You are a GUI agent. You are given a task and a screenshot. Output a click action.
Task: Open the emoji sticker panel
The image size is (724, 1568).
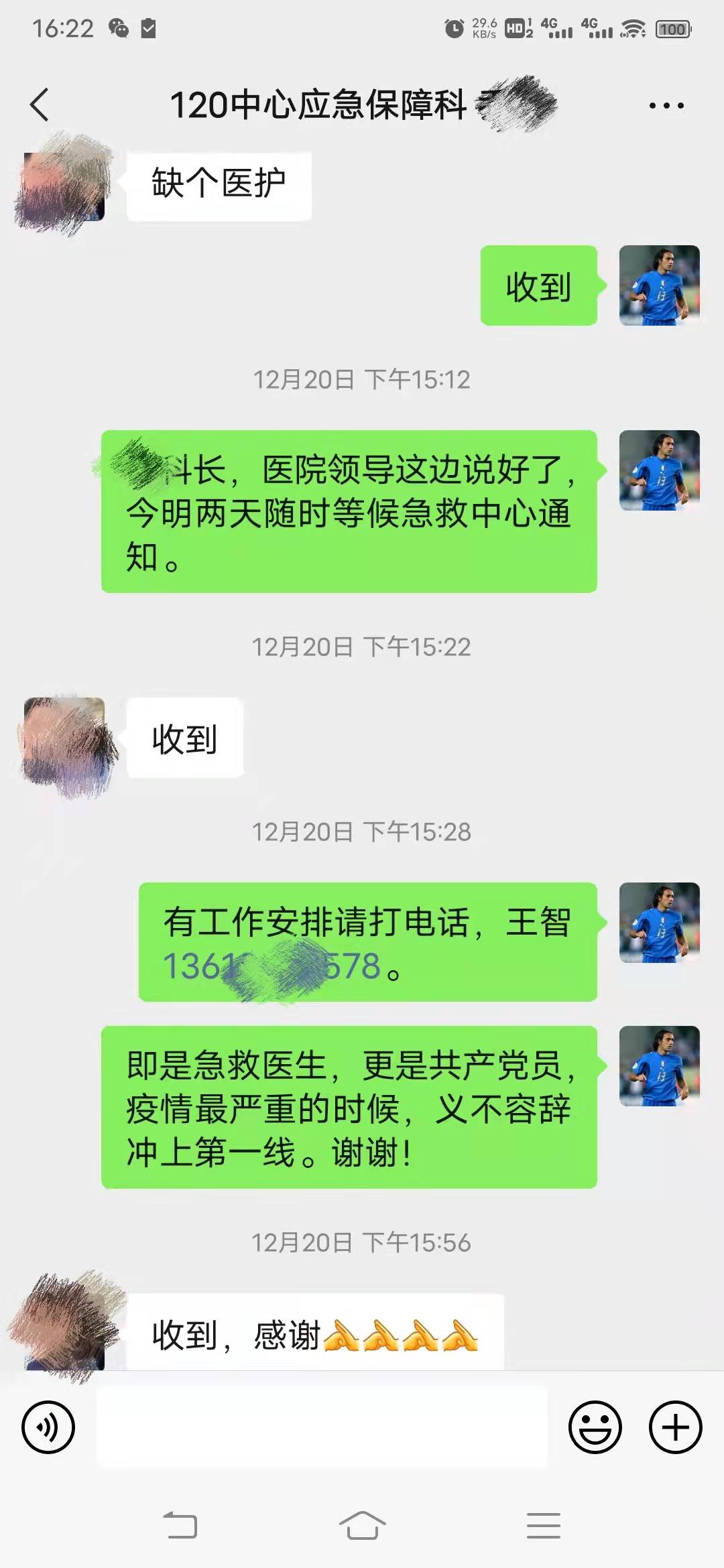click(x=595, y=1427)
